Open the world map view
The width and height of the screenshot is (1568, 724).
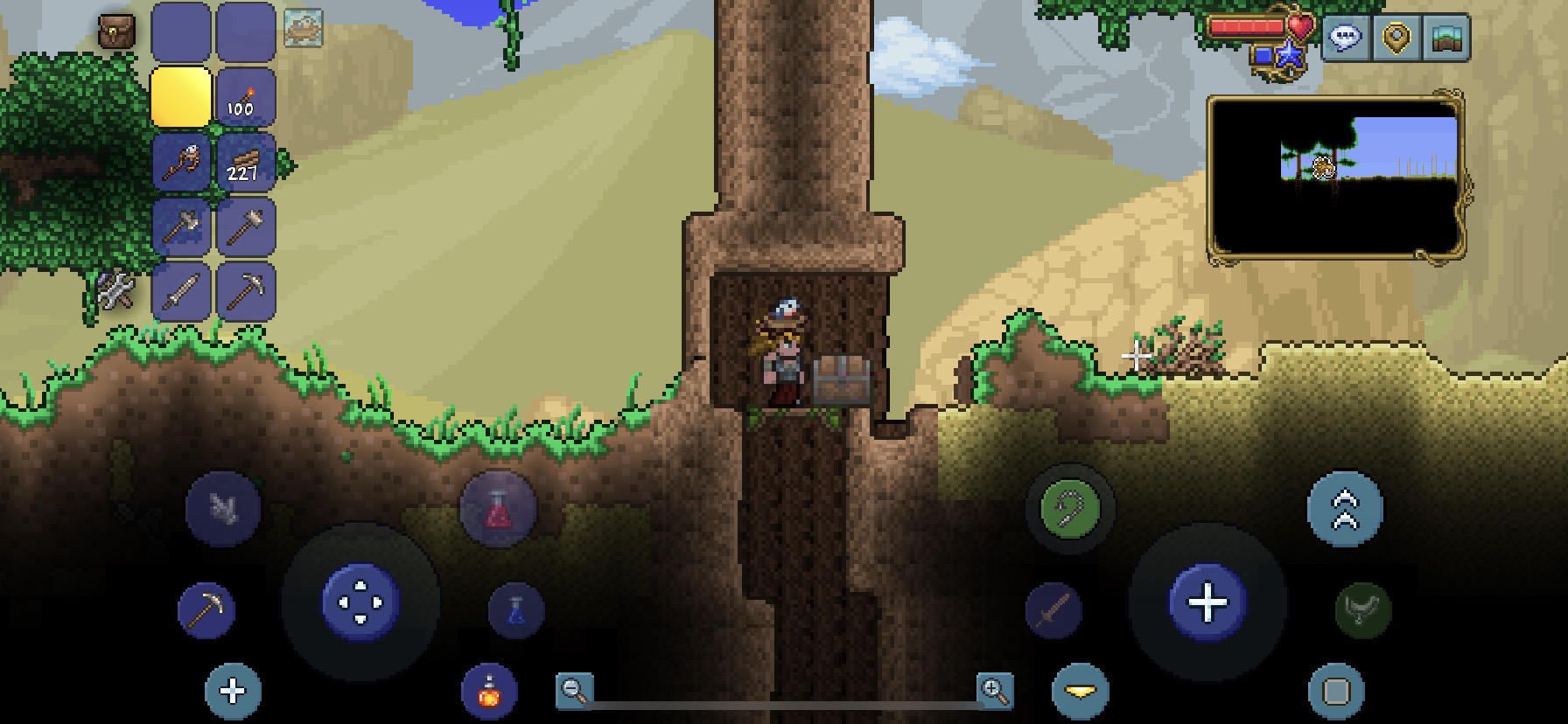pyautogui.click(x=1445, y=37)
